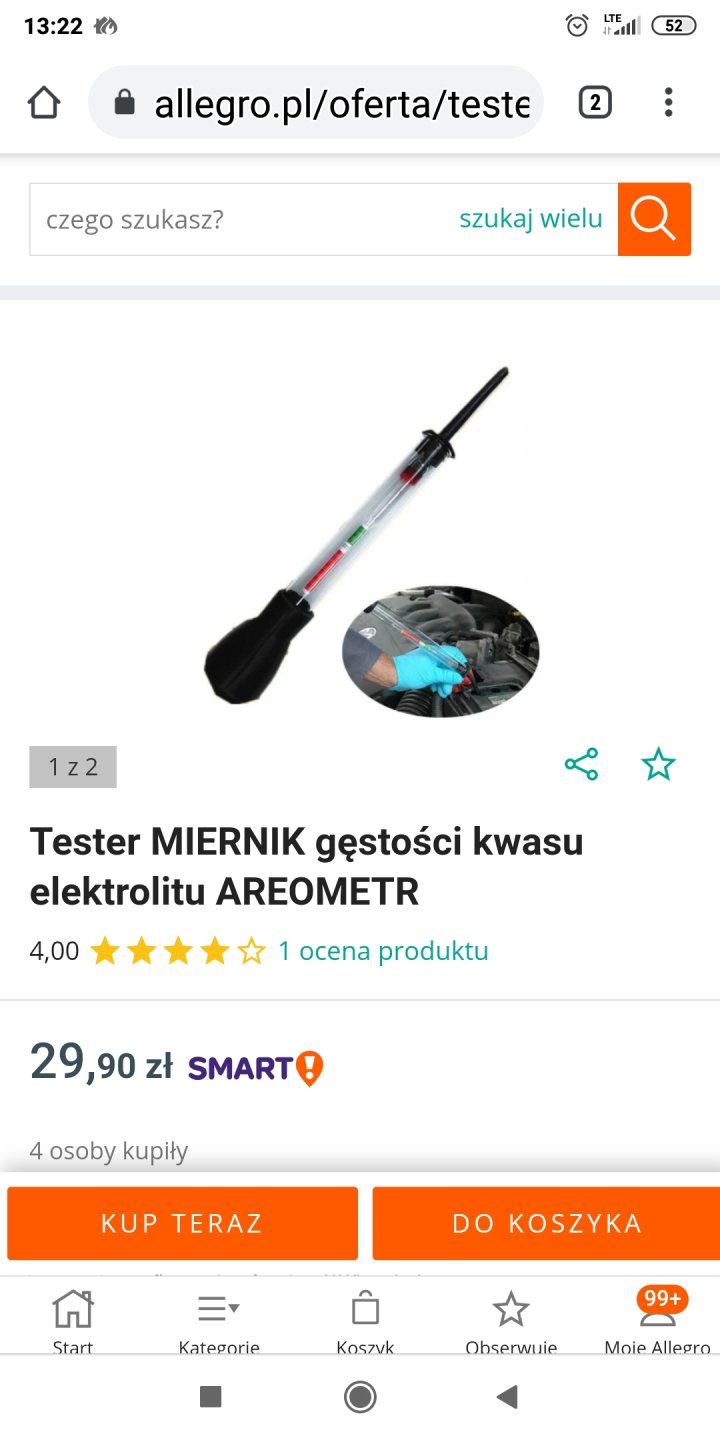Switch to the Koszyk tab
The width and height of the screenshot is (720, 1440).
click(365, 1318)
